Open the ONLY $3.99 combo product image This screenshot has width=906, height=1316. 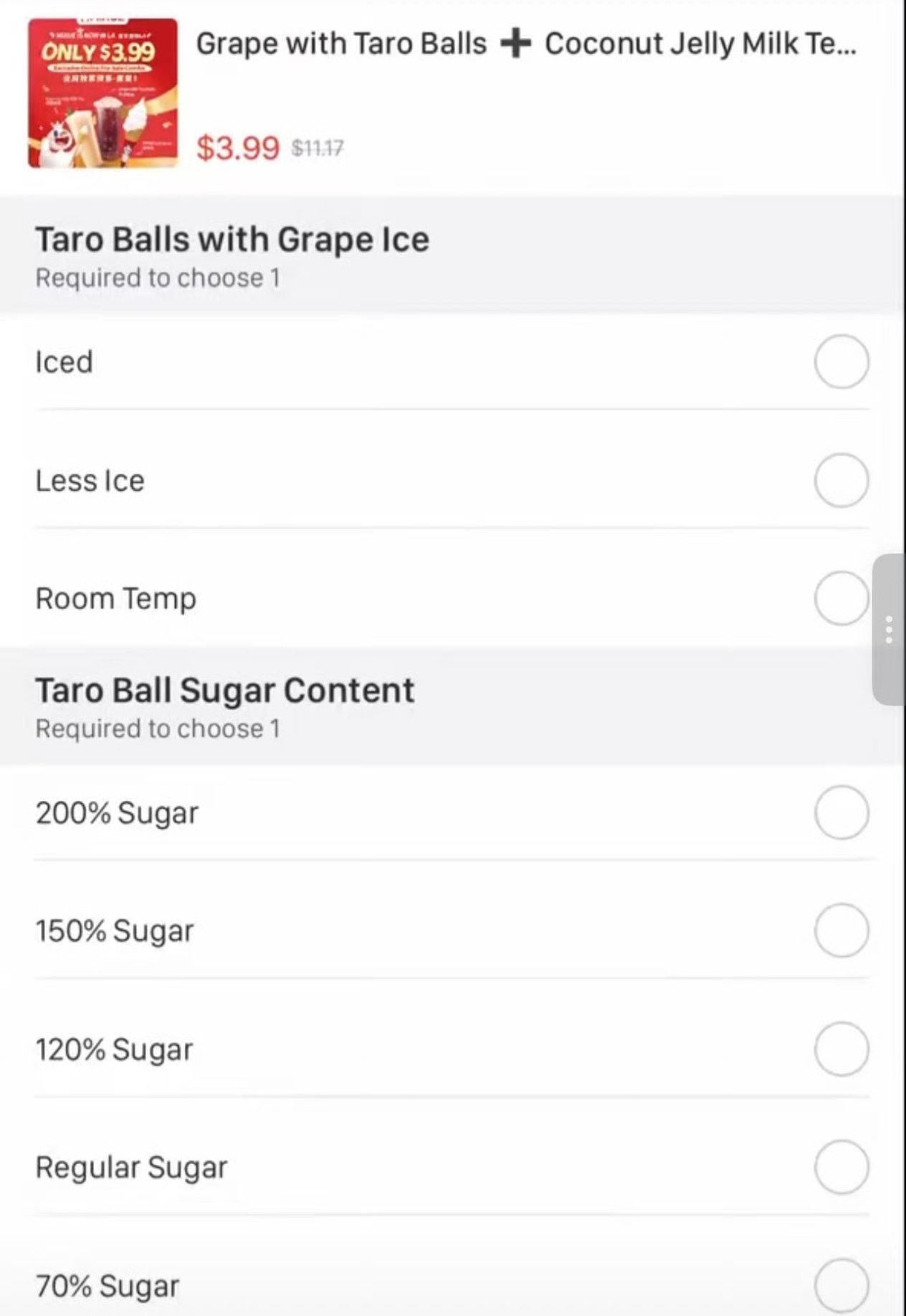coord(102,93)
